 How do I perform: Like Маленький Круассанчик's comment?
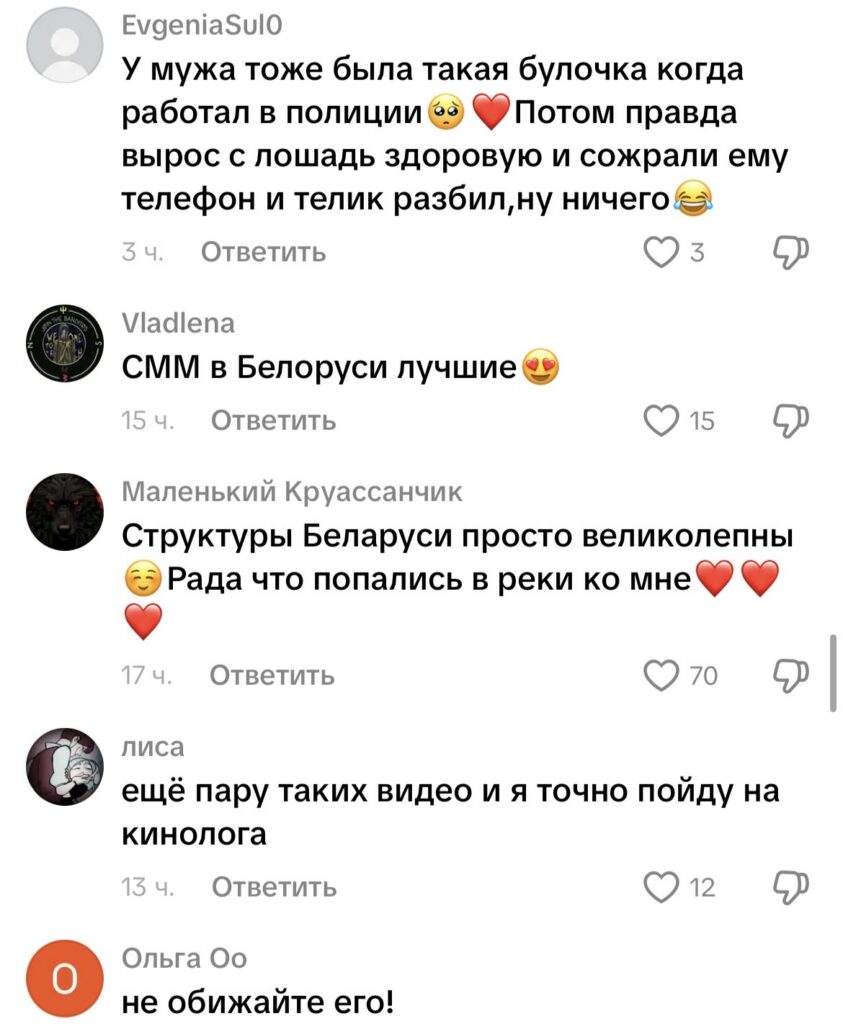(x=660, y=676)
